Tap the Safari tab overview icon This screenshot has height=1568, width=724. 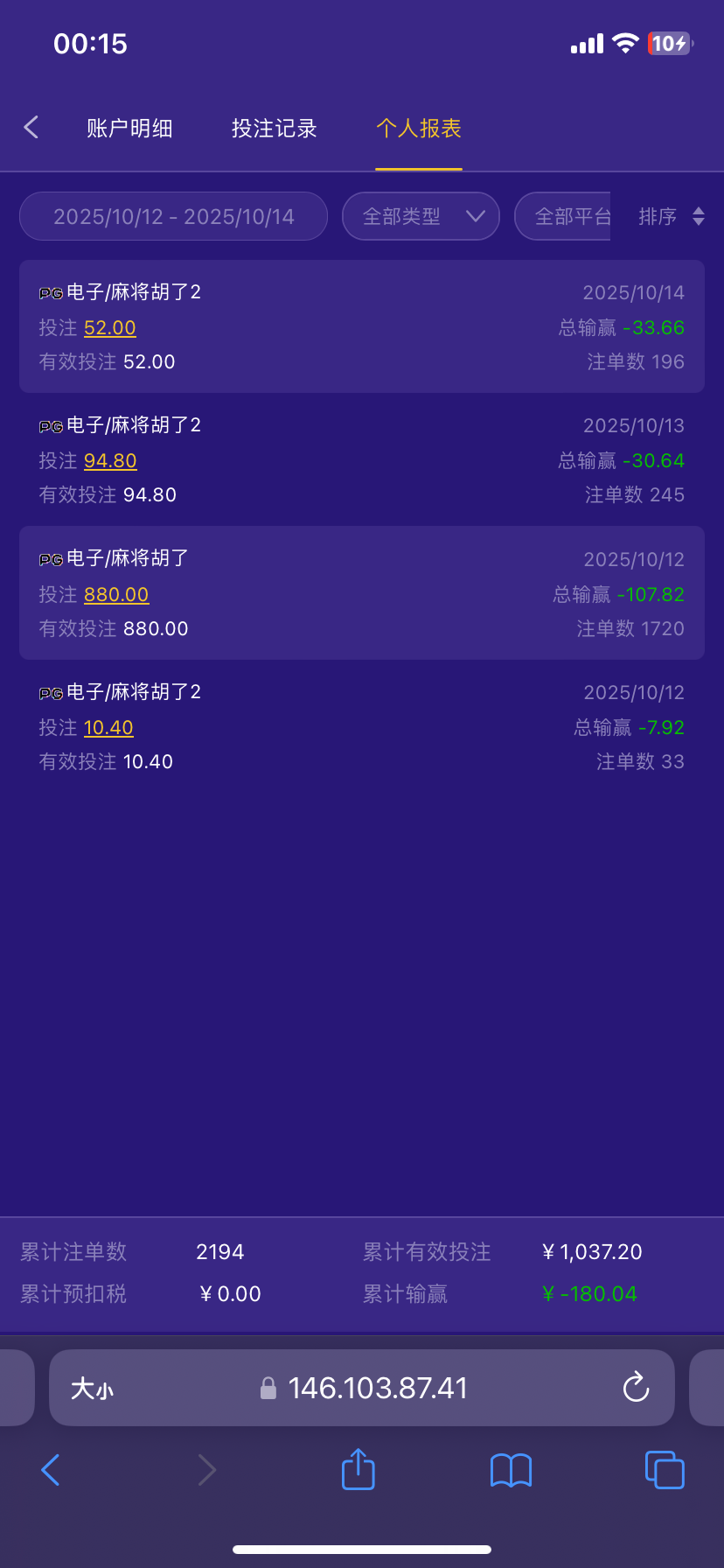pyautogui.click(x=665, y=1469)
